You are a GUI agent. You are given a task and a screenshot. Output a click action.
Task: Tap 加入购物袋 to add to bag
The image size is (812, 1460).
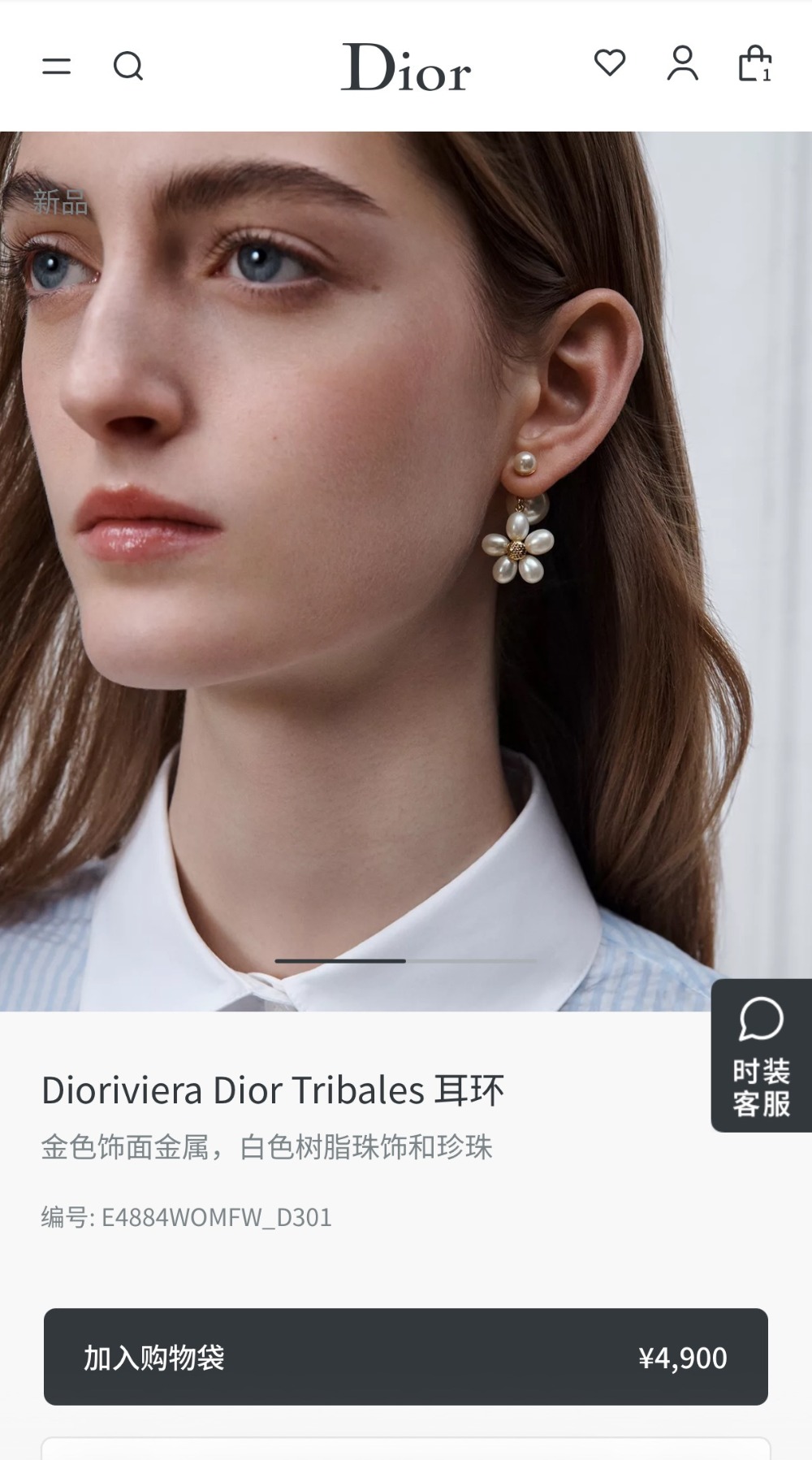[x=406, y=1357]
